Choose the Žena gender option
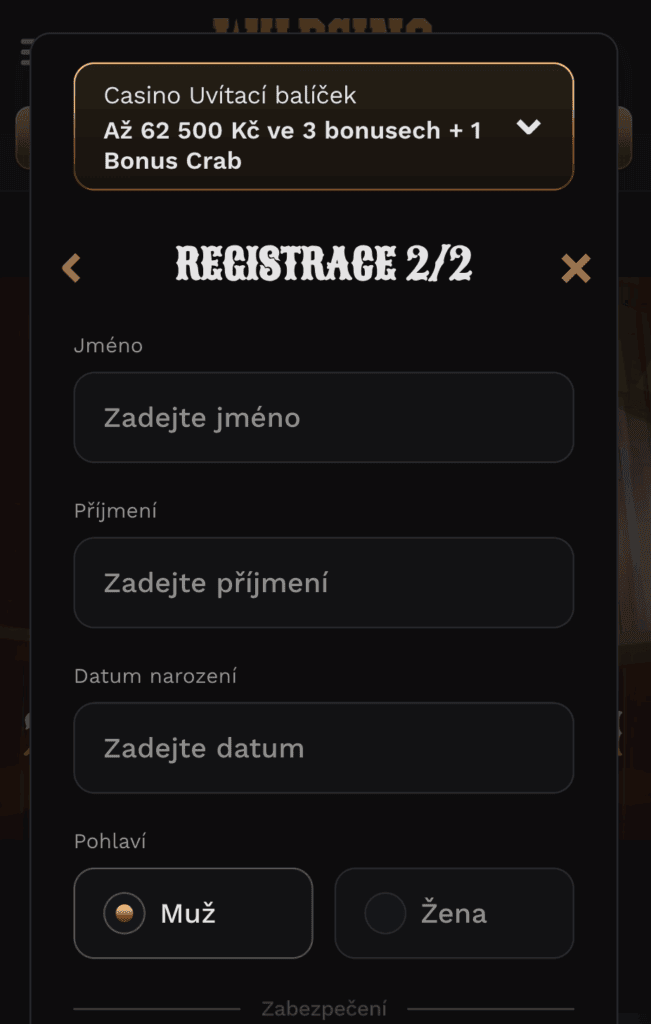 click(454, 913)
